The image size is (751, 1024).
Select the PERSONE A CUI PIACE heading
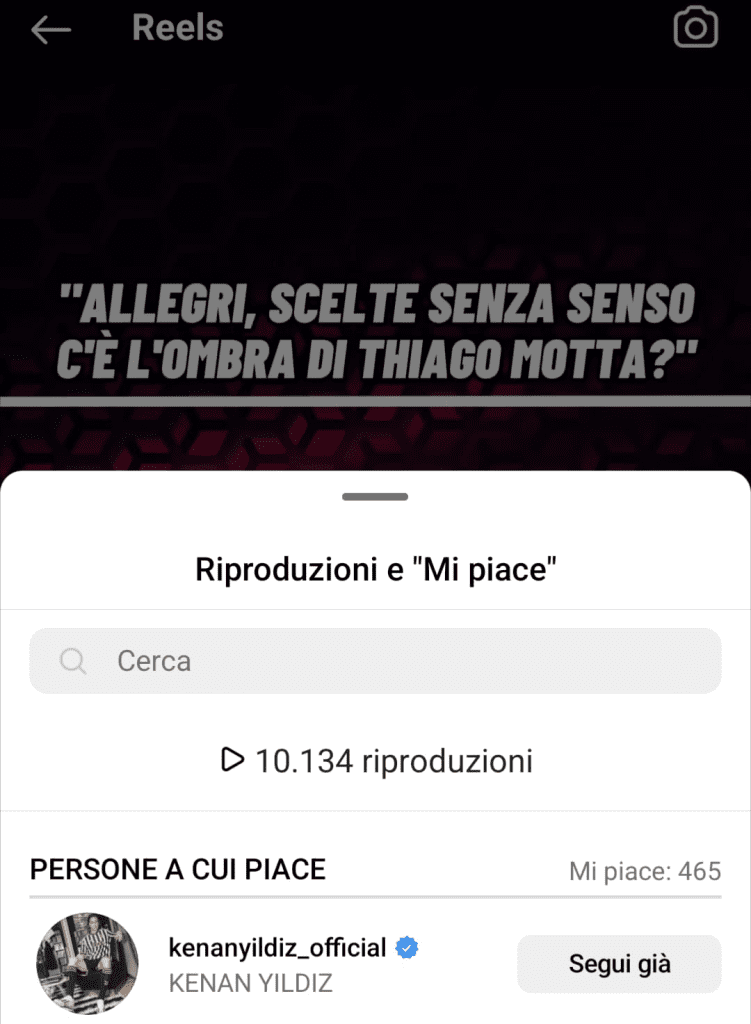177,870
